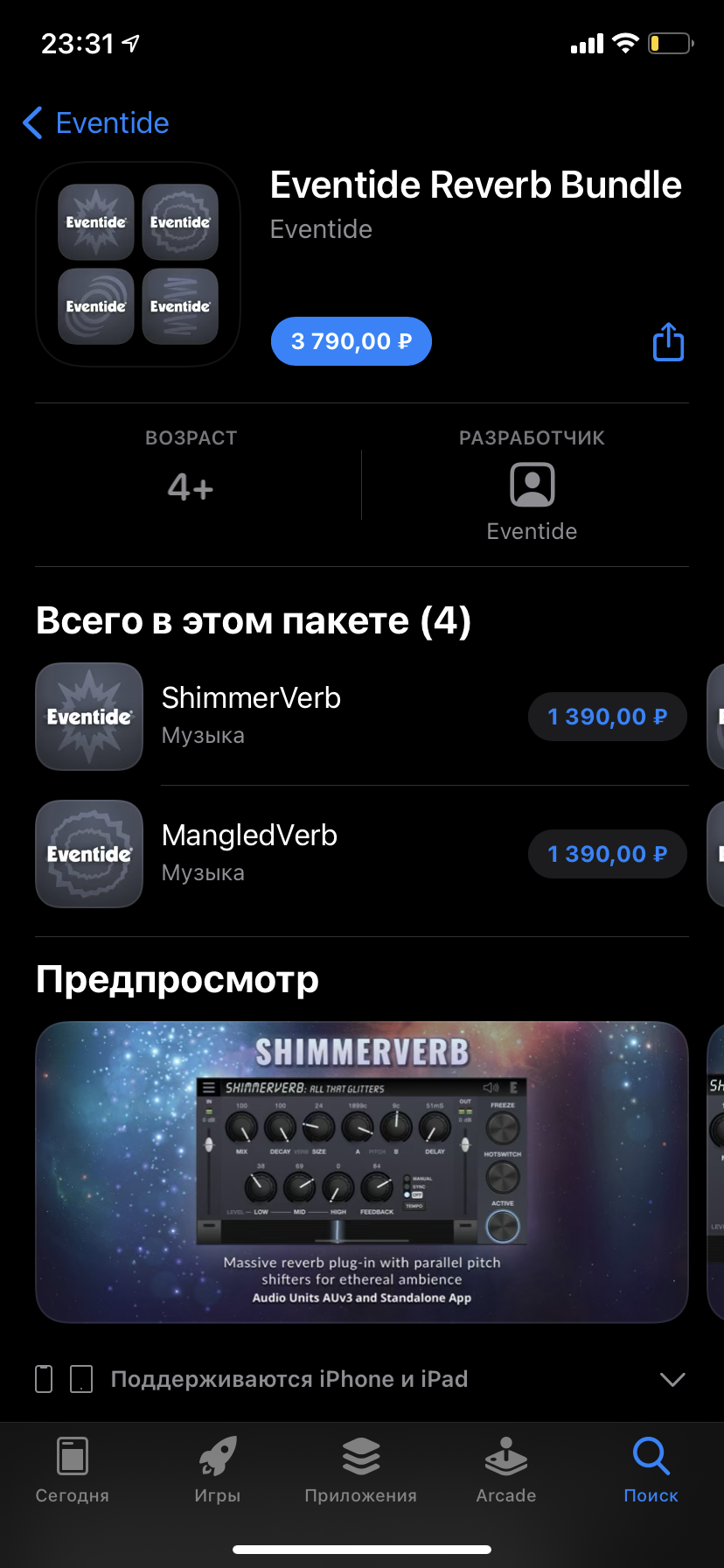Screen dimensions: 724x1568
Task: Buy the bundle for 3 790,00 ₽
Action: (x=351, y=341)
